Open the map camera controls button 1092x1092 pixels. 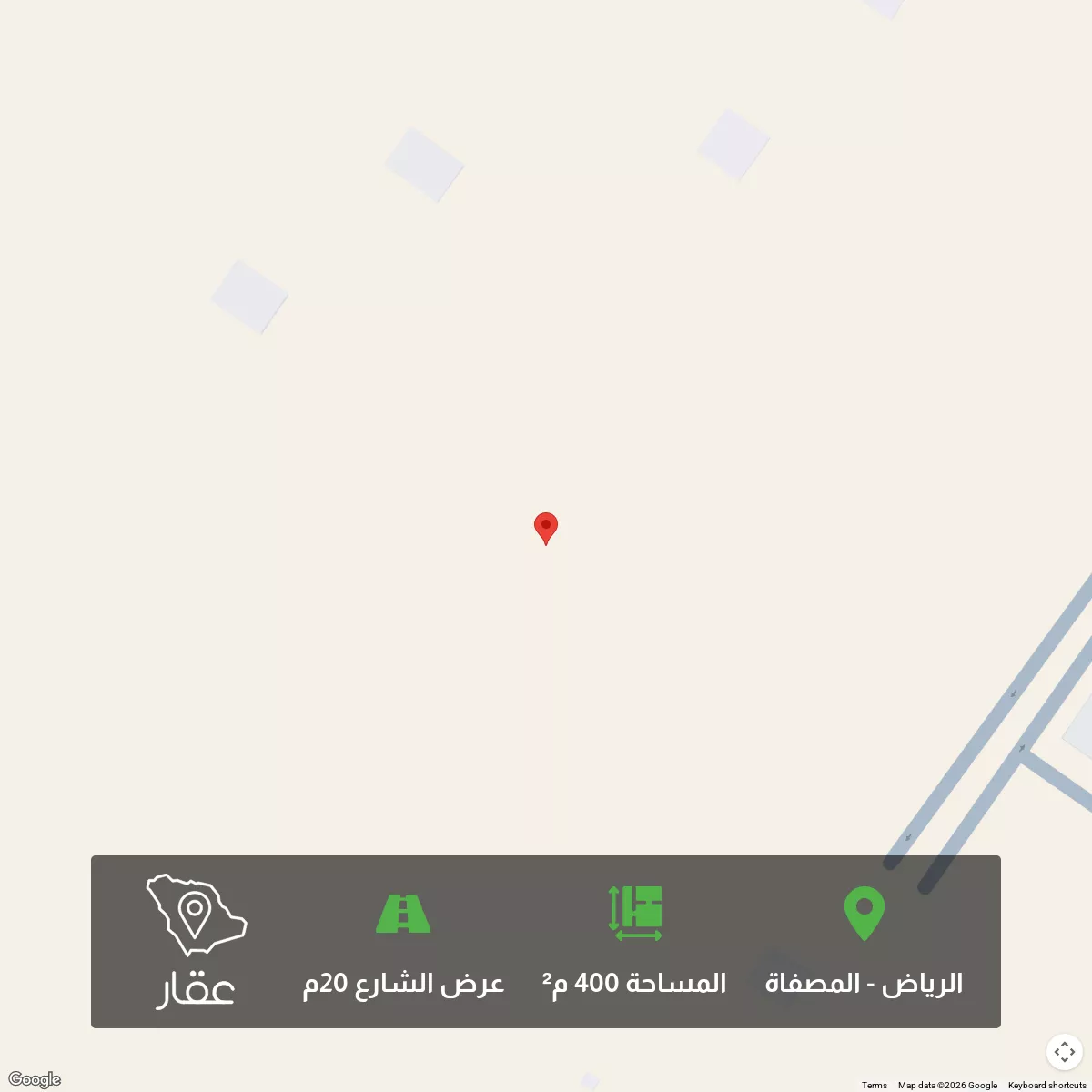(x=1064, y=1052)
